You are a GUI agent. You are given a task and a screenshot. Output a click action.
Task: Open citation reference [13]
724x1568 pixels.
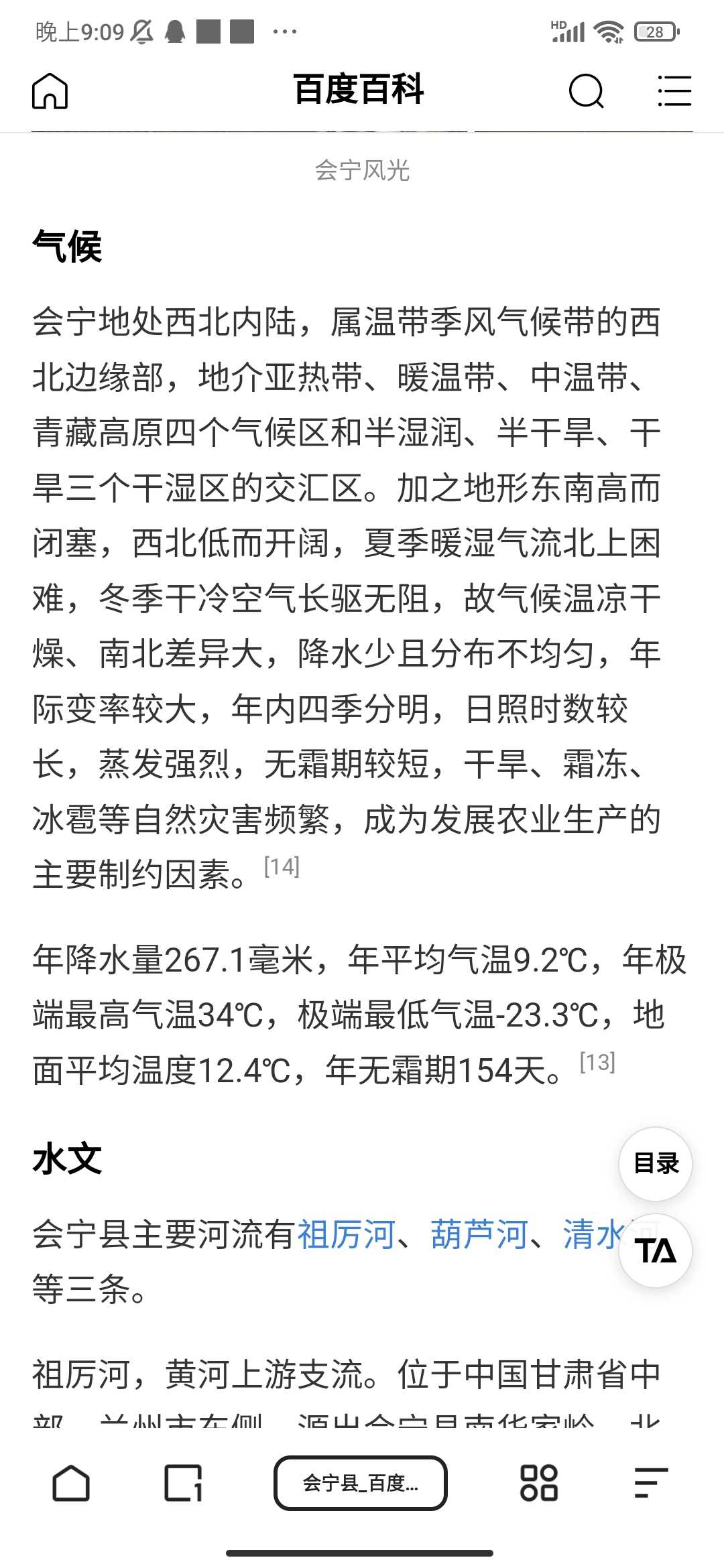coord(597,1062)
